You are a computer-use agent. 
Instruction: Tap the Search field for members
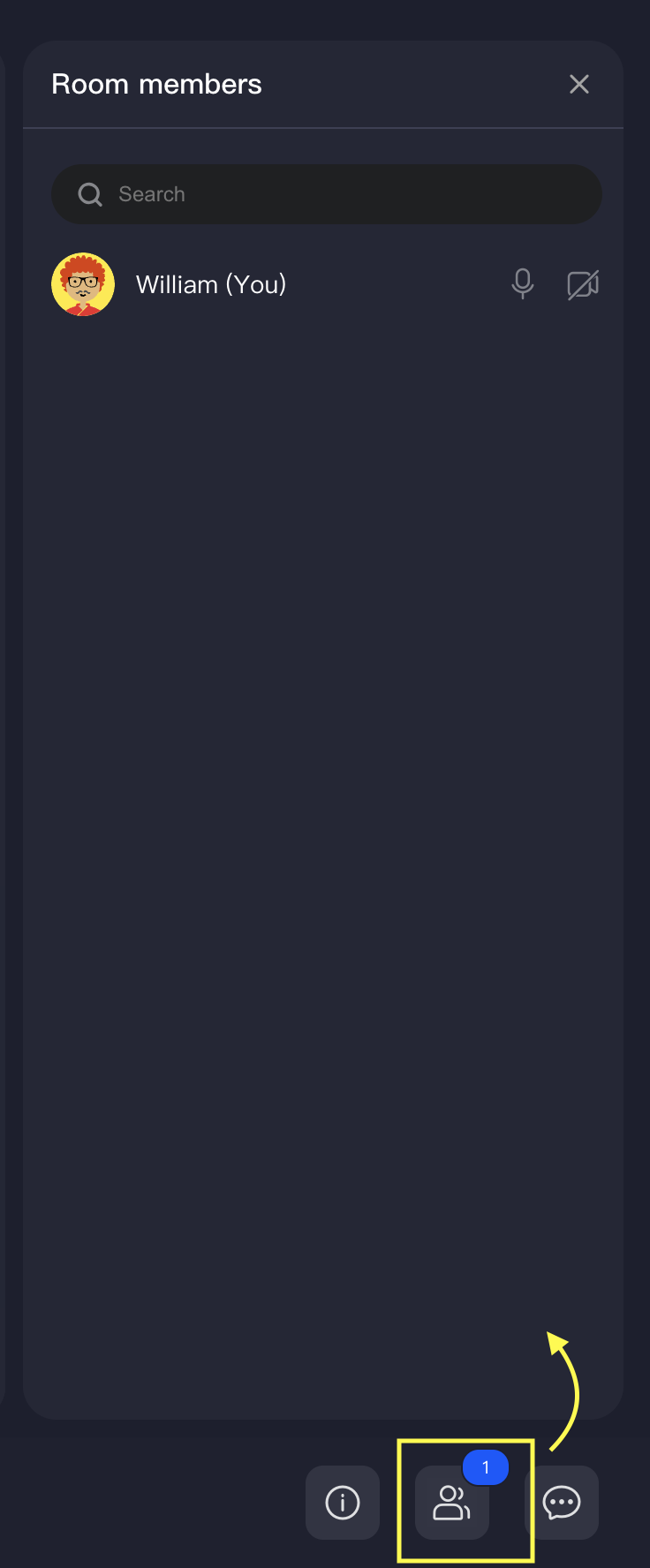pyautogui.click(x=327, y=194)
